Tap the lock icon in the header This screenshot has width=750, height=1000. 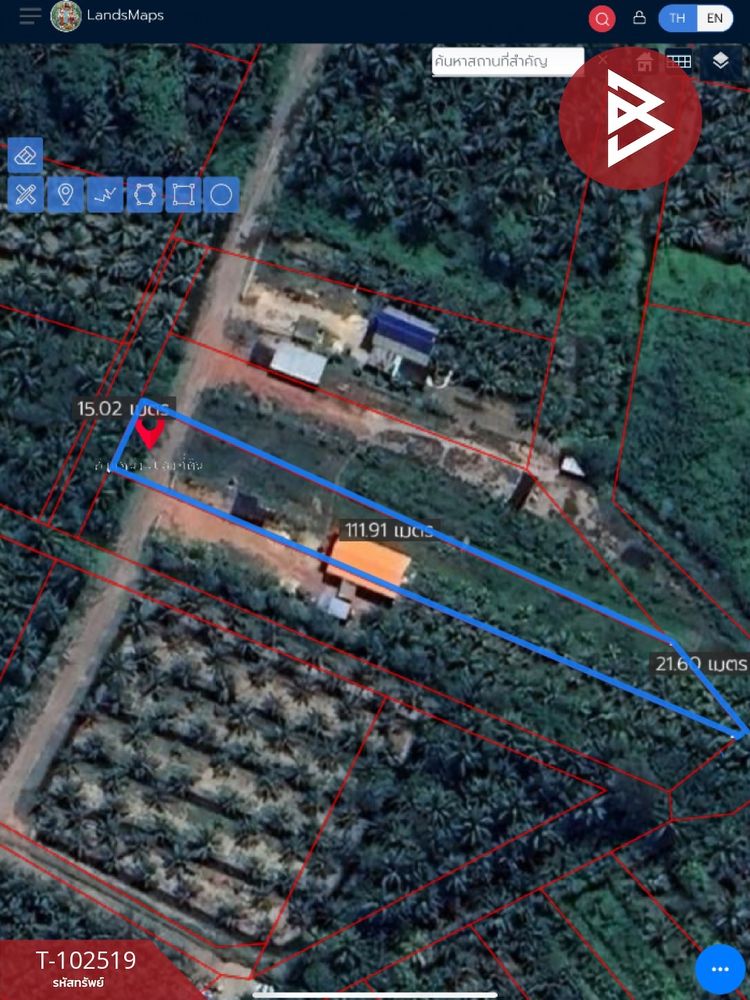tap(639, 18)
